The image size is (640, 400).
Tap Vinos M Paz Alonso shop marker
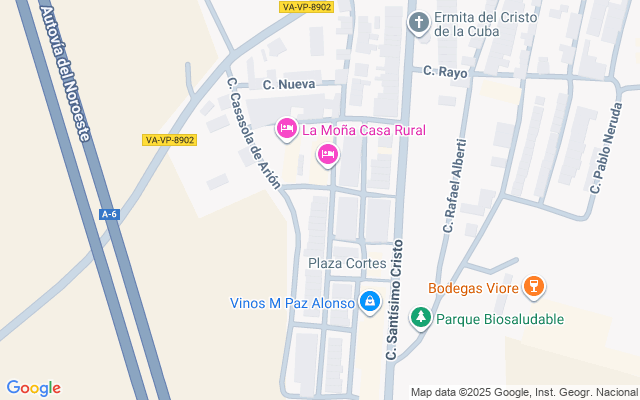(370, 301)
